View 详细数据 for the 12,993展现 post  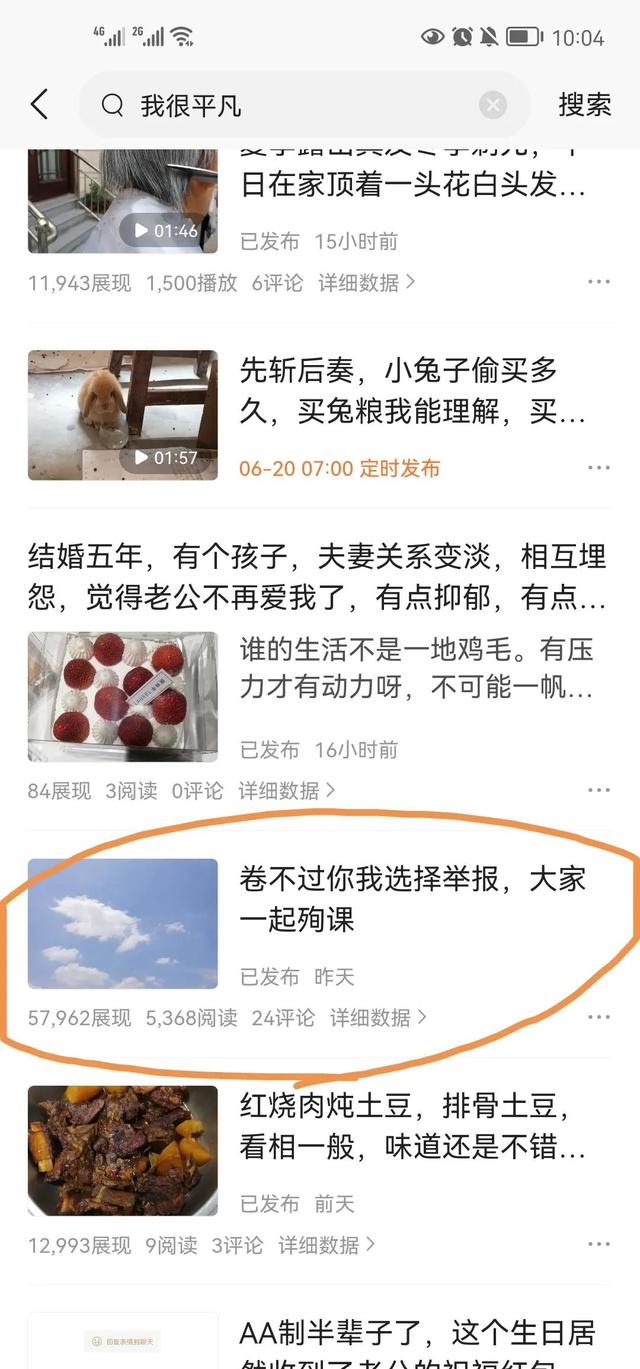(326, 1245)
